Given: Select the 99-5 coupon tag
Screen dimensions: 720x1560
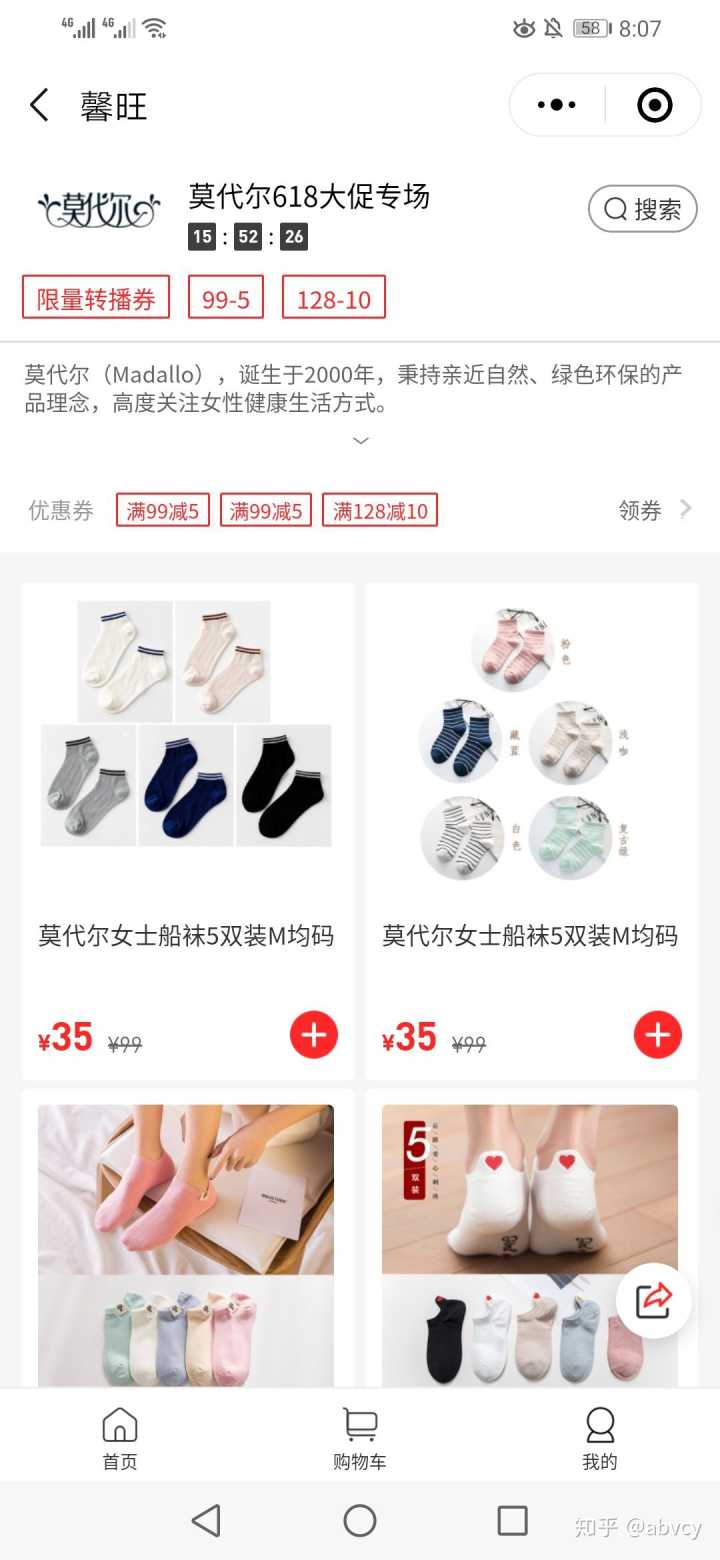Looking at the screenshot, I should [x=226, y=298].
